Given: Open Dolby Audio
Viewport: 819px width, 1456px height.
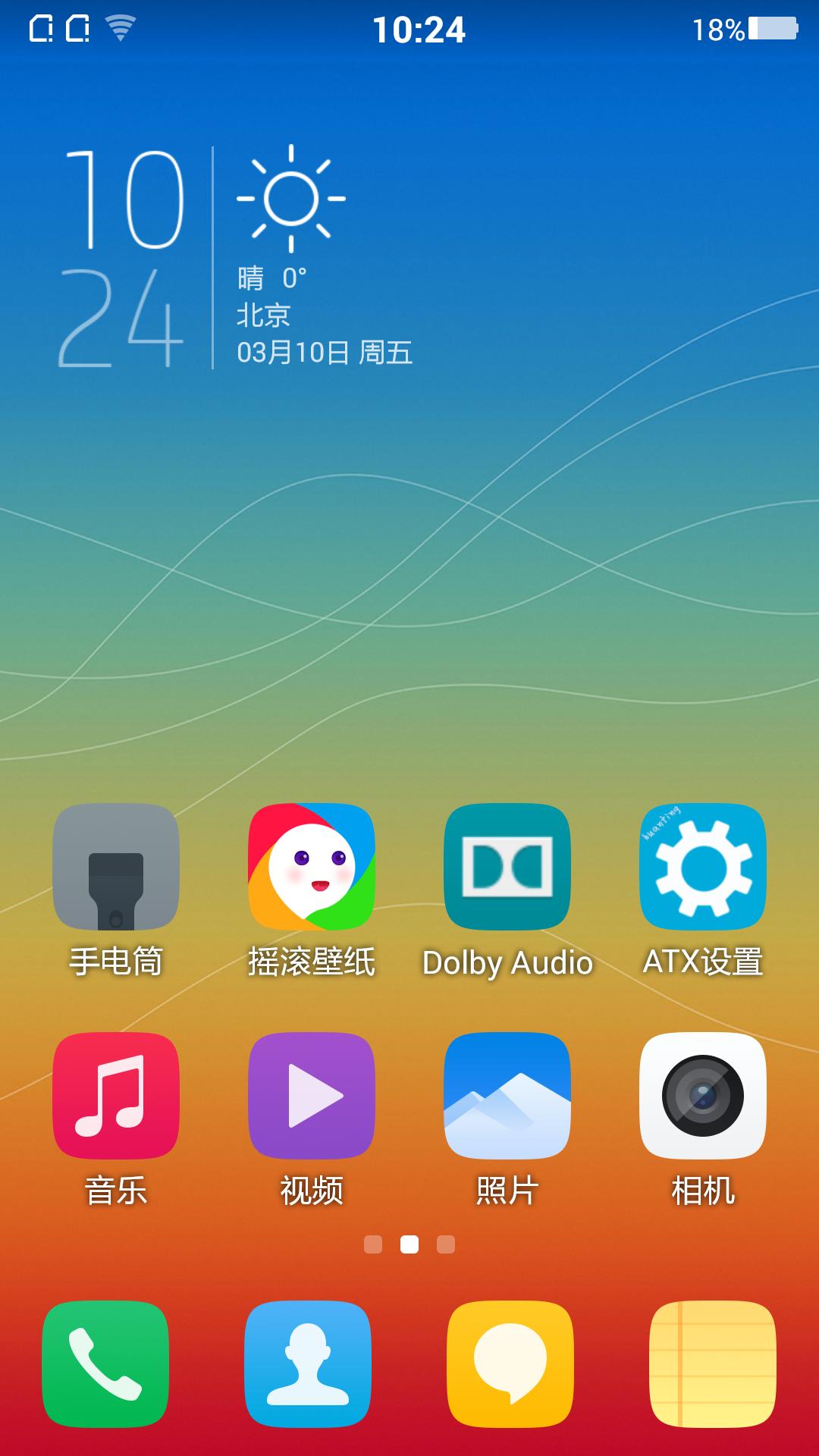Looking at the screenshot, I should tap(507, 867).
